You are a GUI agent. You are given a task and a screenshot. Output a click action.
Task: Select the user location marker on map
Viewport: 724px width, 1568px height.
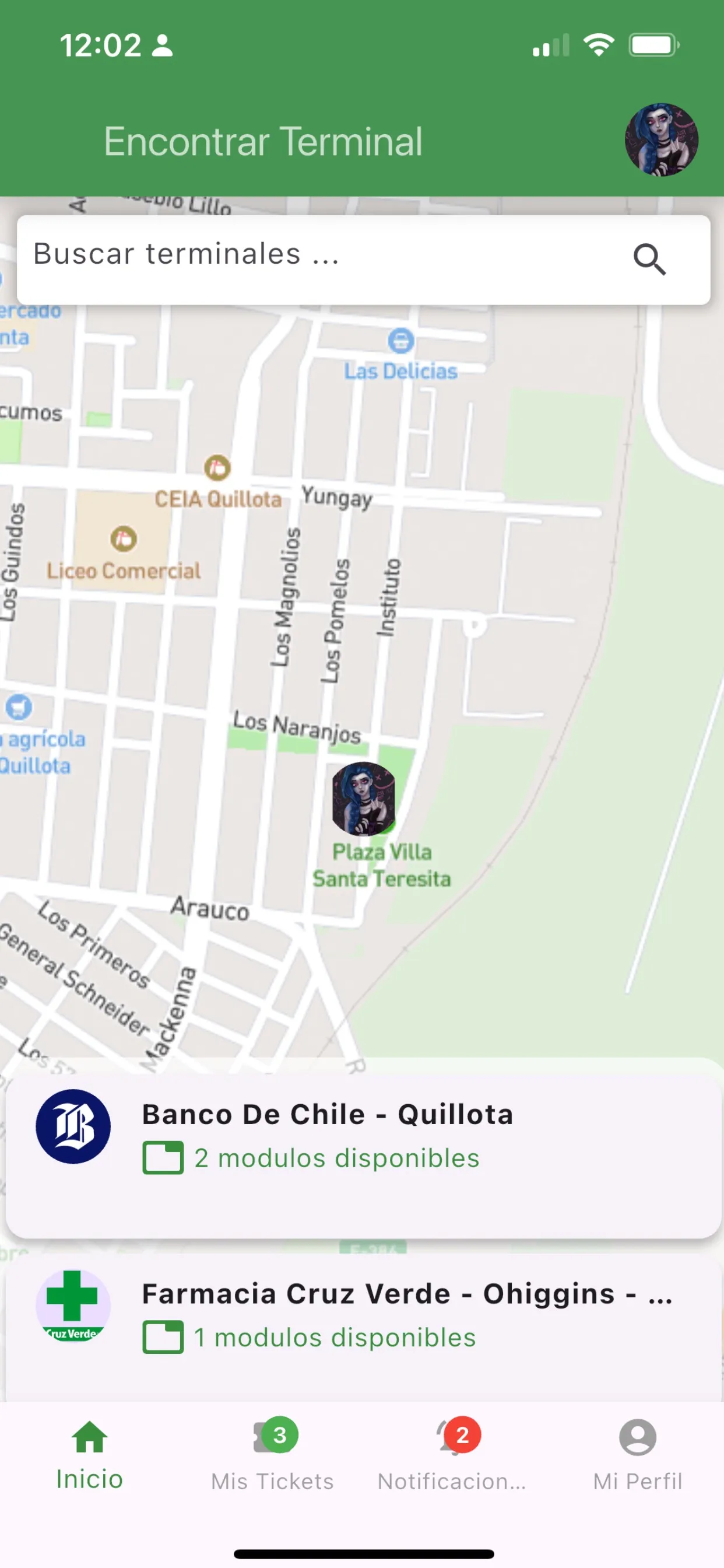363,798
